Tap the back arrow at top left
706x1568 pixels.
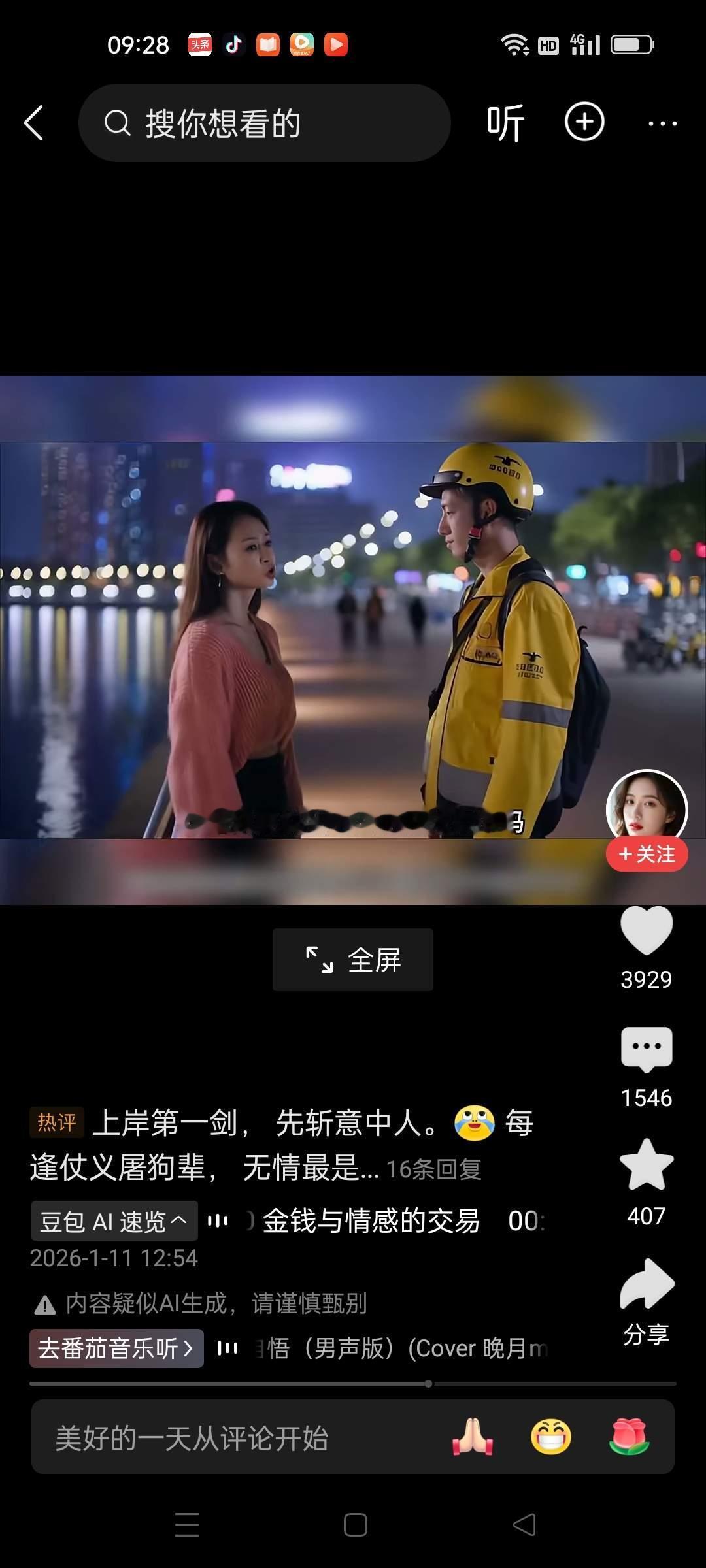pyautogui.click(x=34, y=122)
